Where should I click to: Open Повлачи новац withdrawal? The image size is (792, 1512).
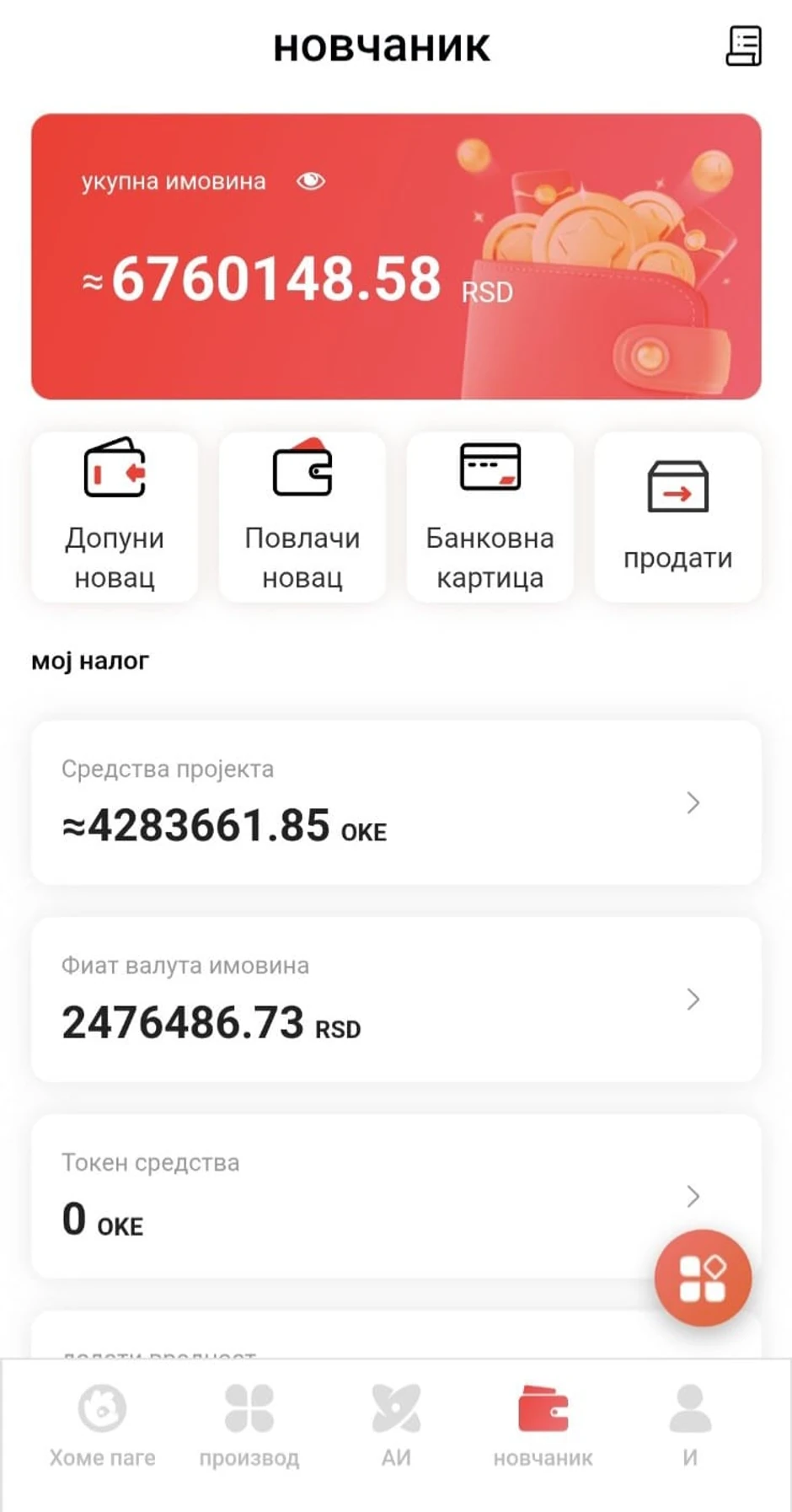[x=302, y=517]
